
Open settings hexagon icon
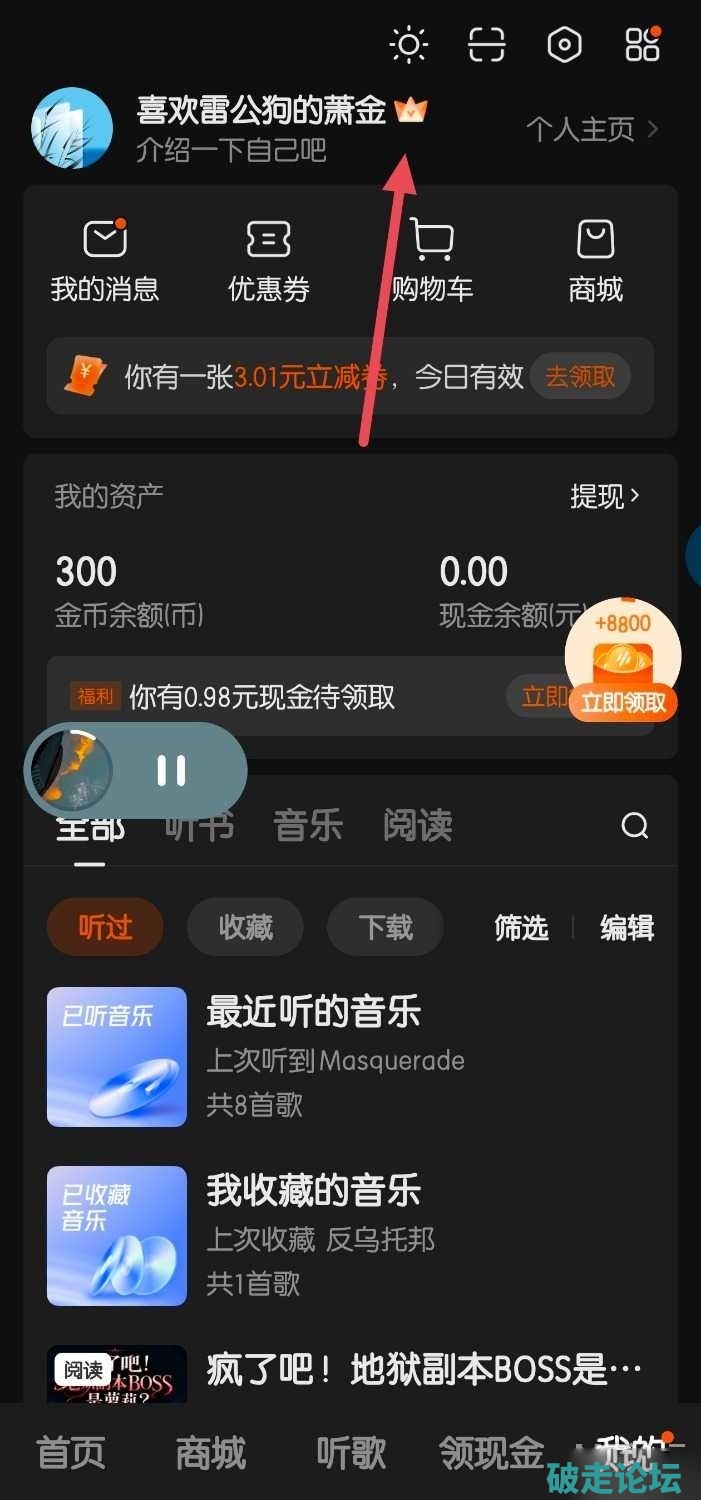click(x=565, y=45)
